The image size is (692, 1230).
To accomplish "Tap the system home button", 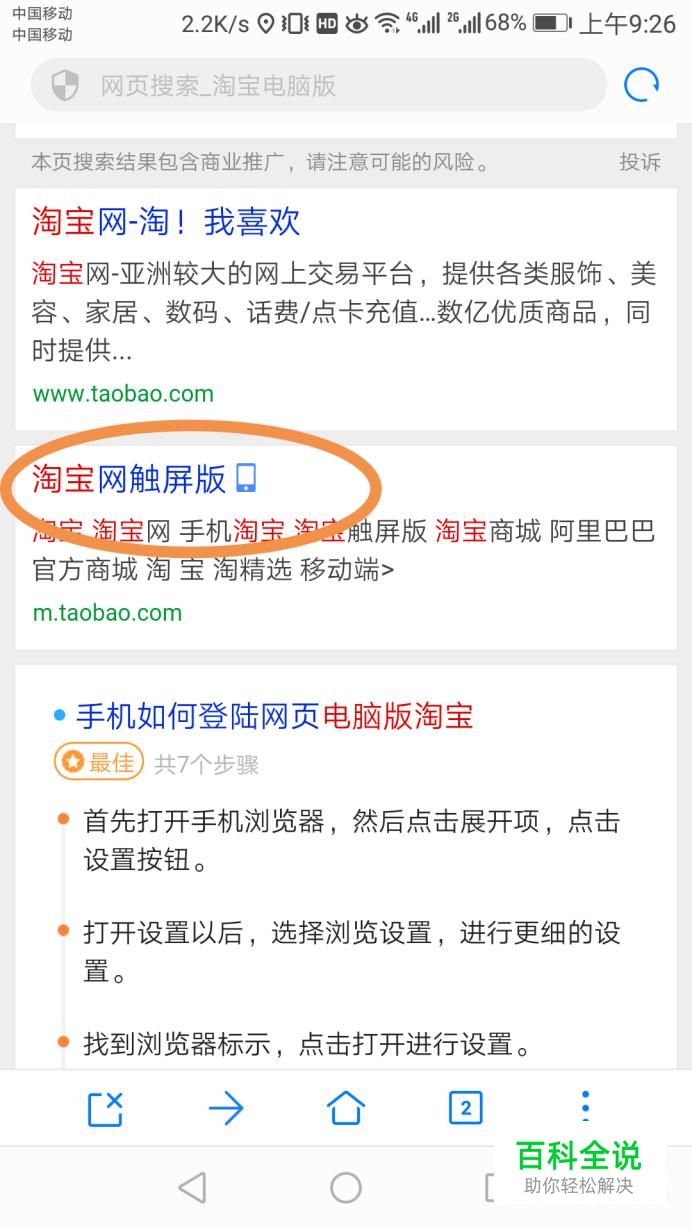I will [346, 1187].
